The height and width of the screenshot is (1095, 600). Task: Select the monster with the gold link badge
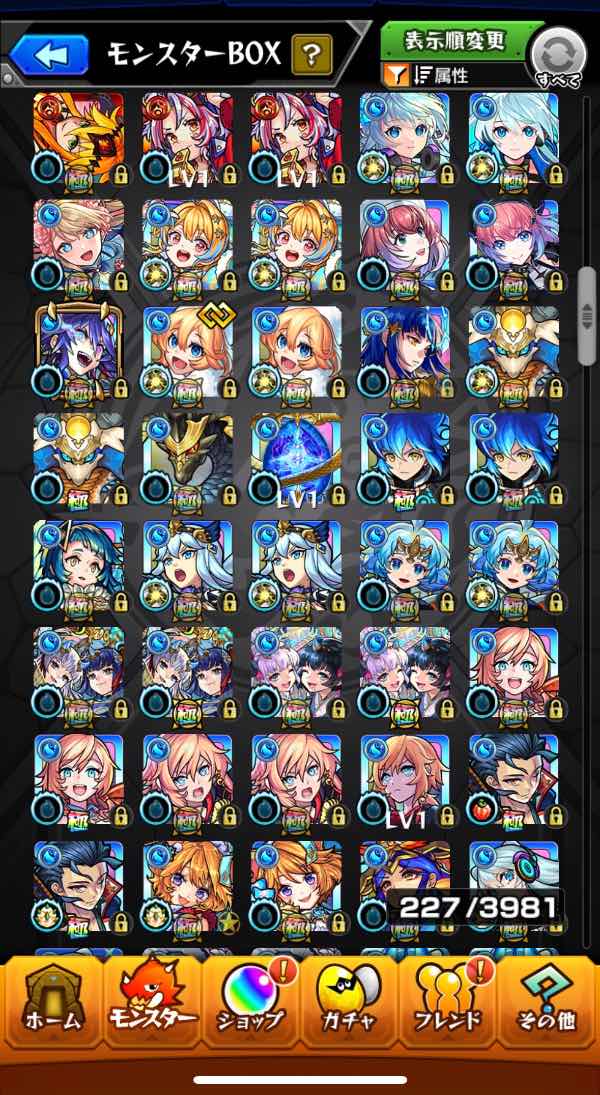click(x=187, y=352)
